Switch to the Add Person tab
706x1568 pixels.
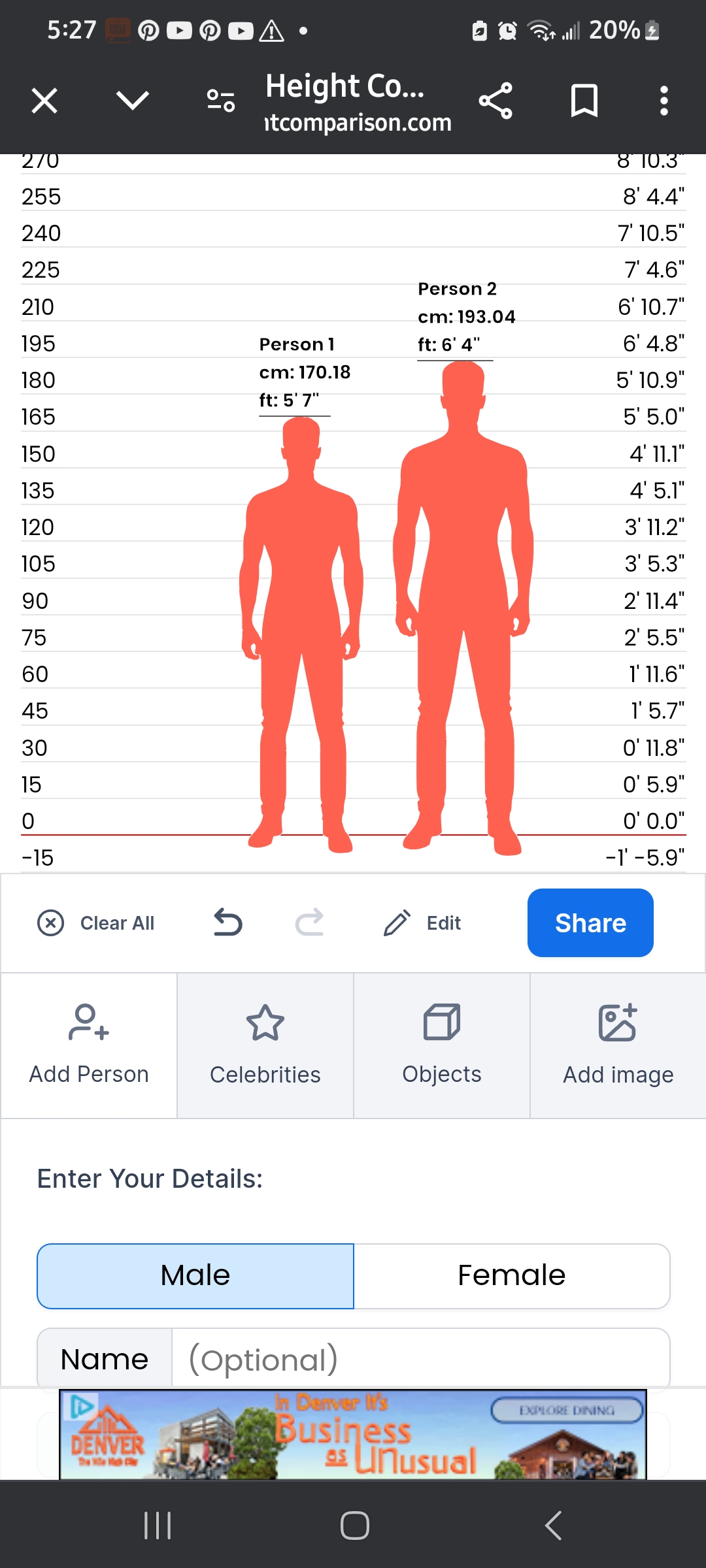click(89, 1045)
